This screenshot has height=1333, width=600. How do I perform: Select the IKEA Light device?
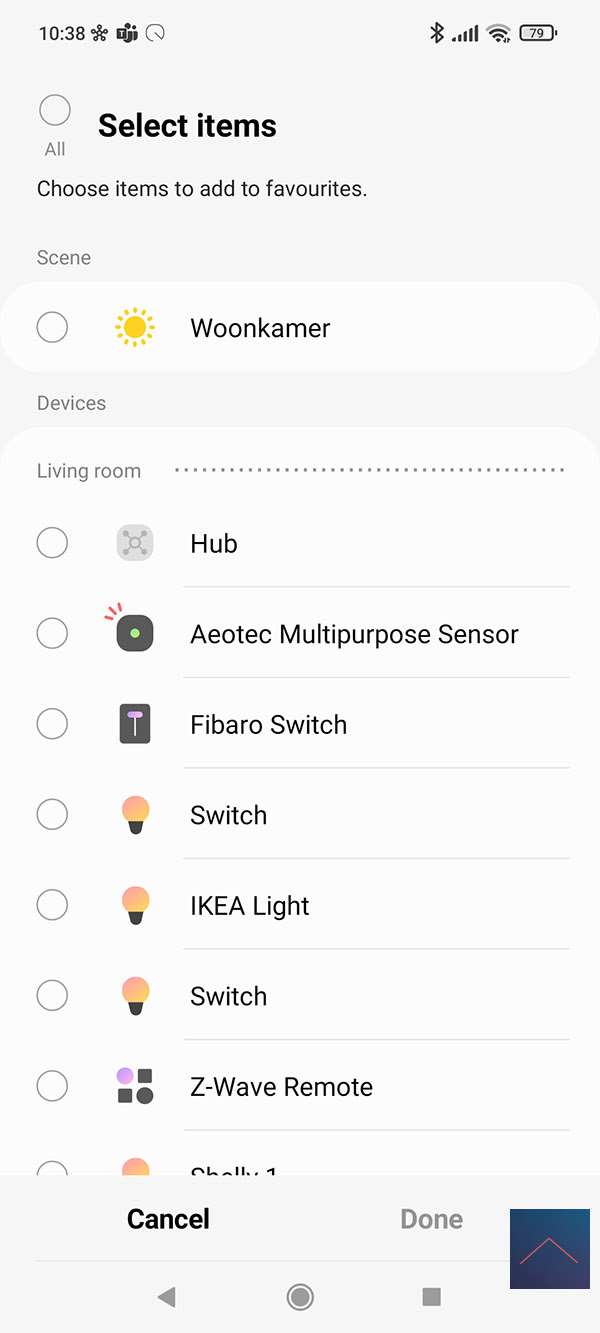(52, 905)
